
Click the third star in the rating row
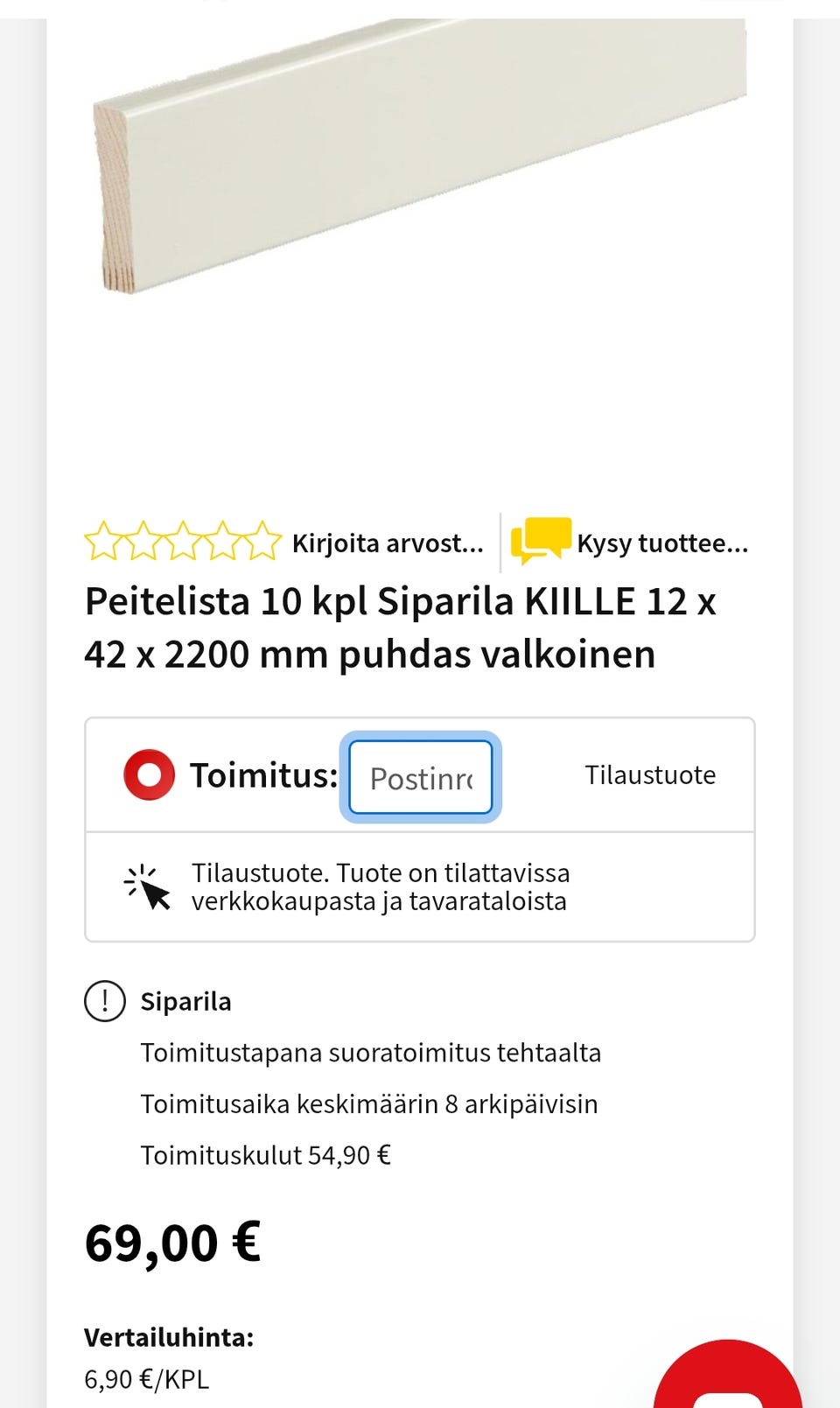tap(185, 543)
